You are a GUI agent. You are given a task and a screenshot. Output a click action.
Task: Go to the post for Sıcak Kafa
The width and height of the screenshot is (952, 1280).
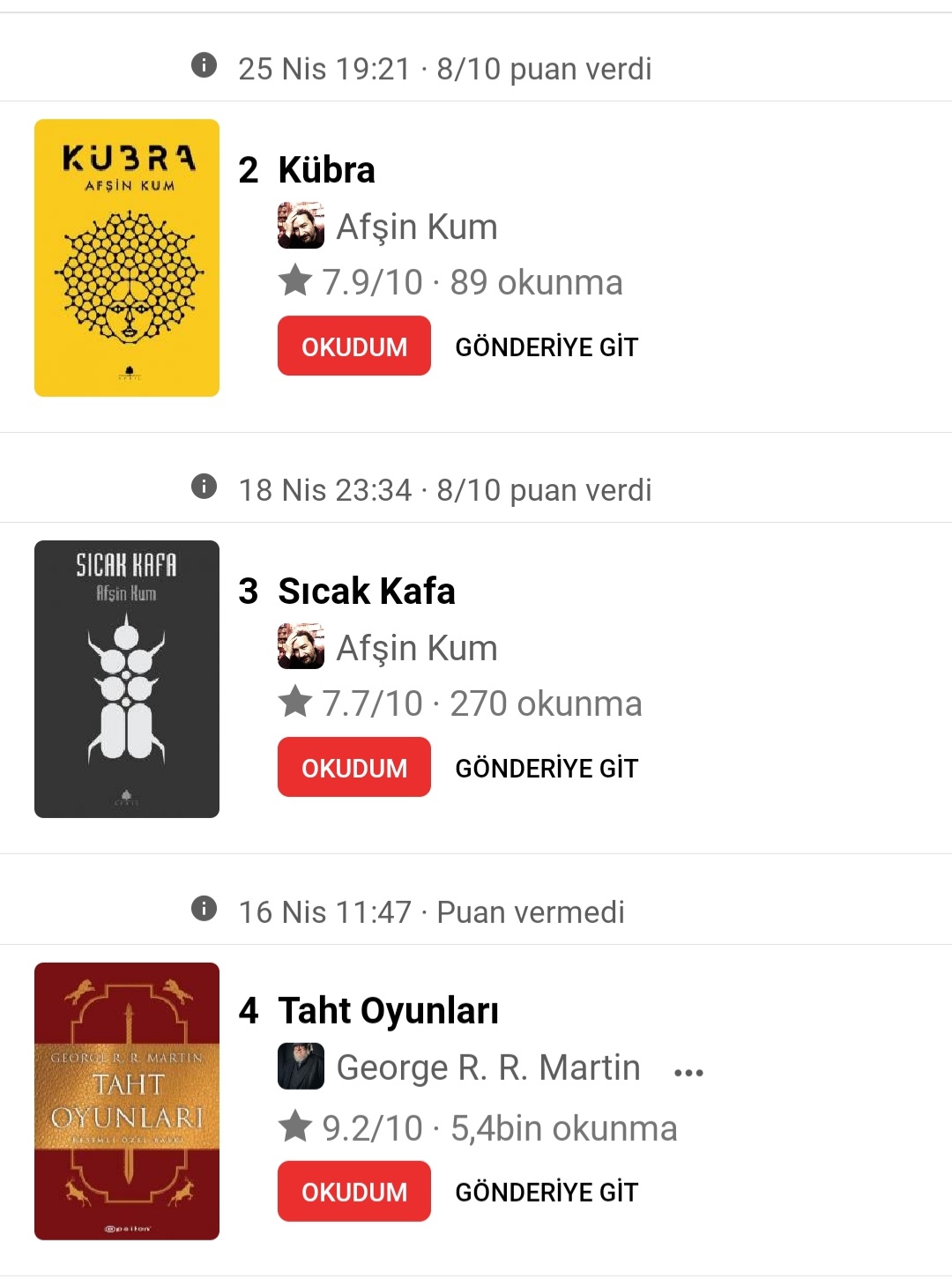pyautogui.click(x=546, y=768)
